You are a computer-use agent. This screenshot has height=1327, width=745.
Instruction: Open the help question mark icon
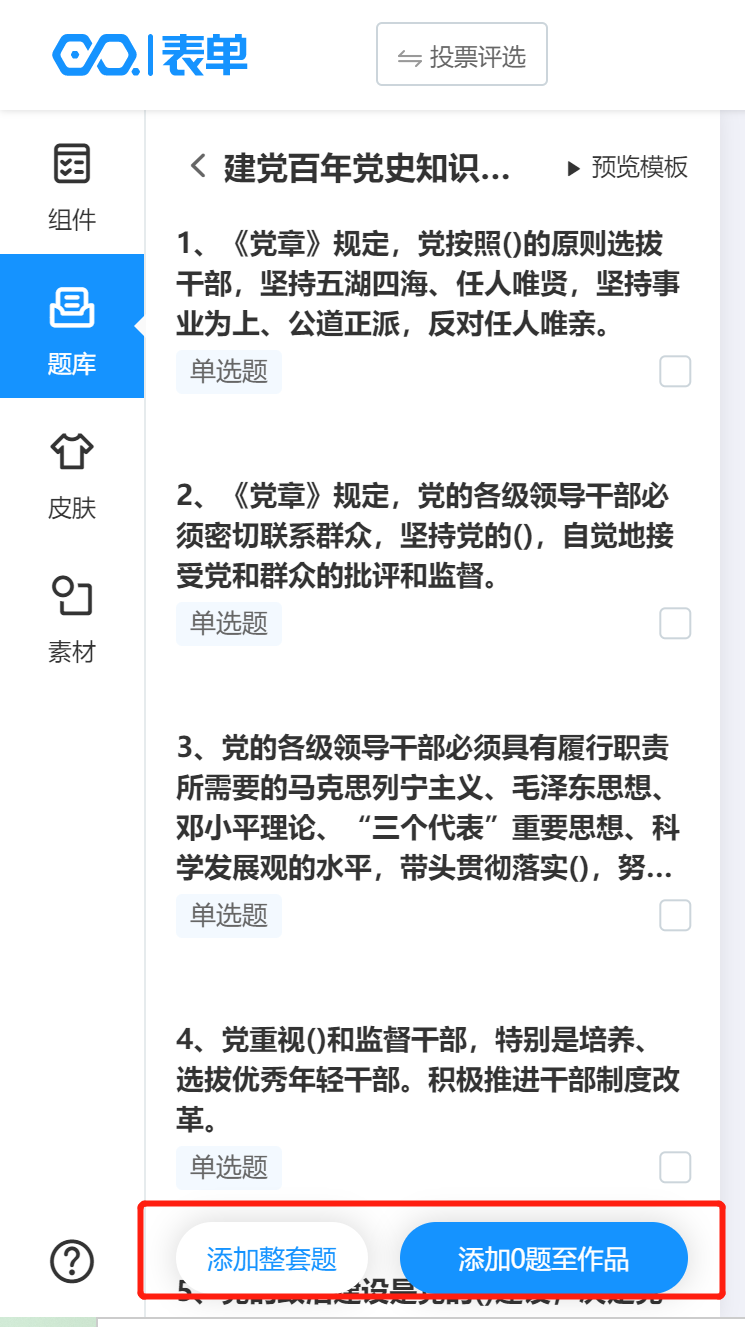[72, 1261]
